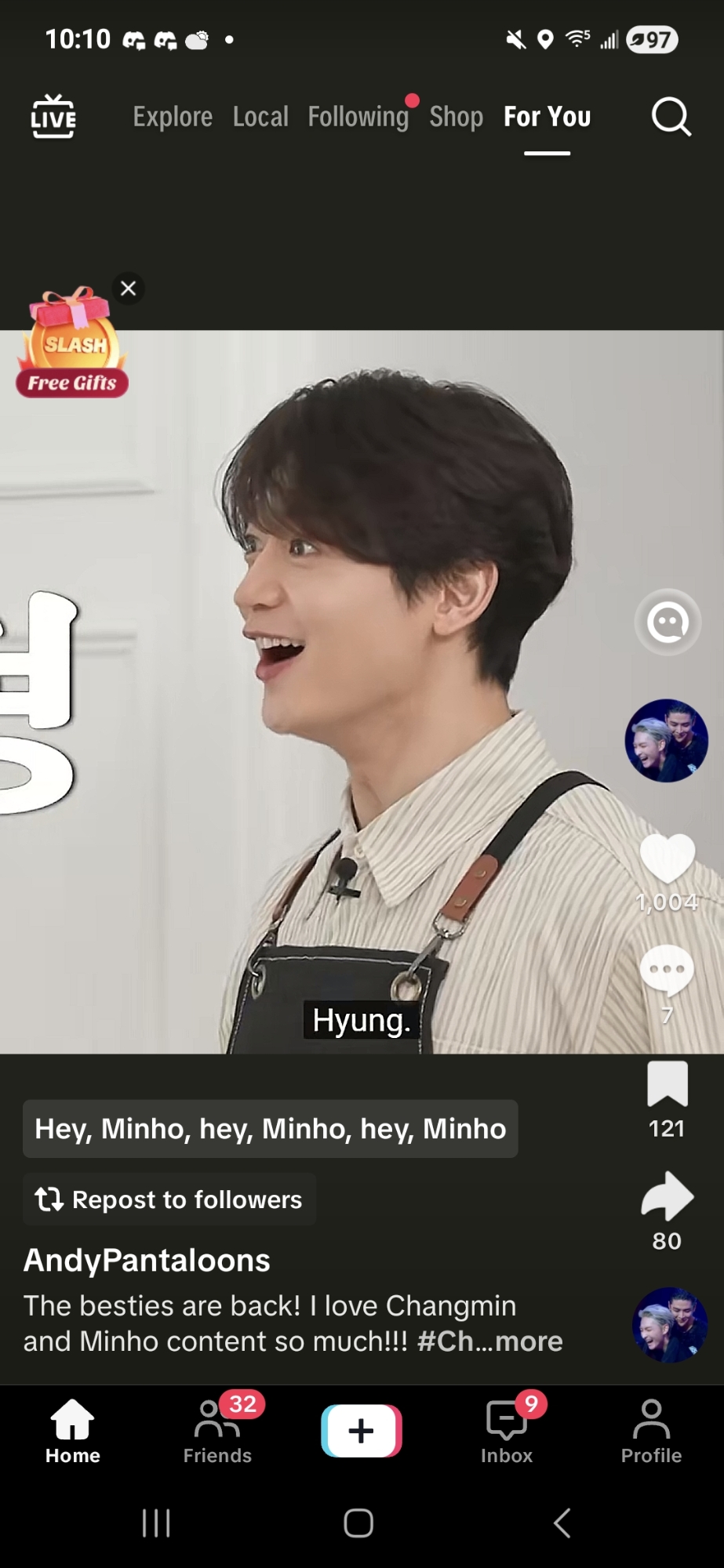The image size is (724, 1568).
Task: Go to the Profile tab
Action: 651,1432
